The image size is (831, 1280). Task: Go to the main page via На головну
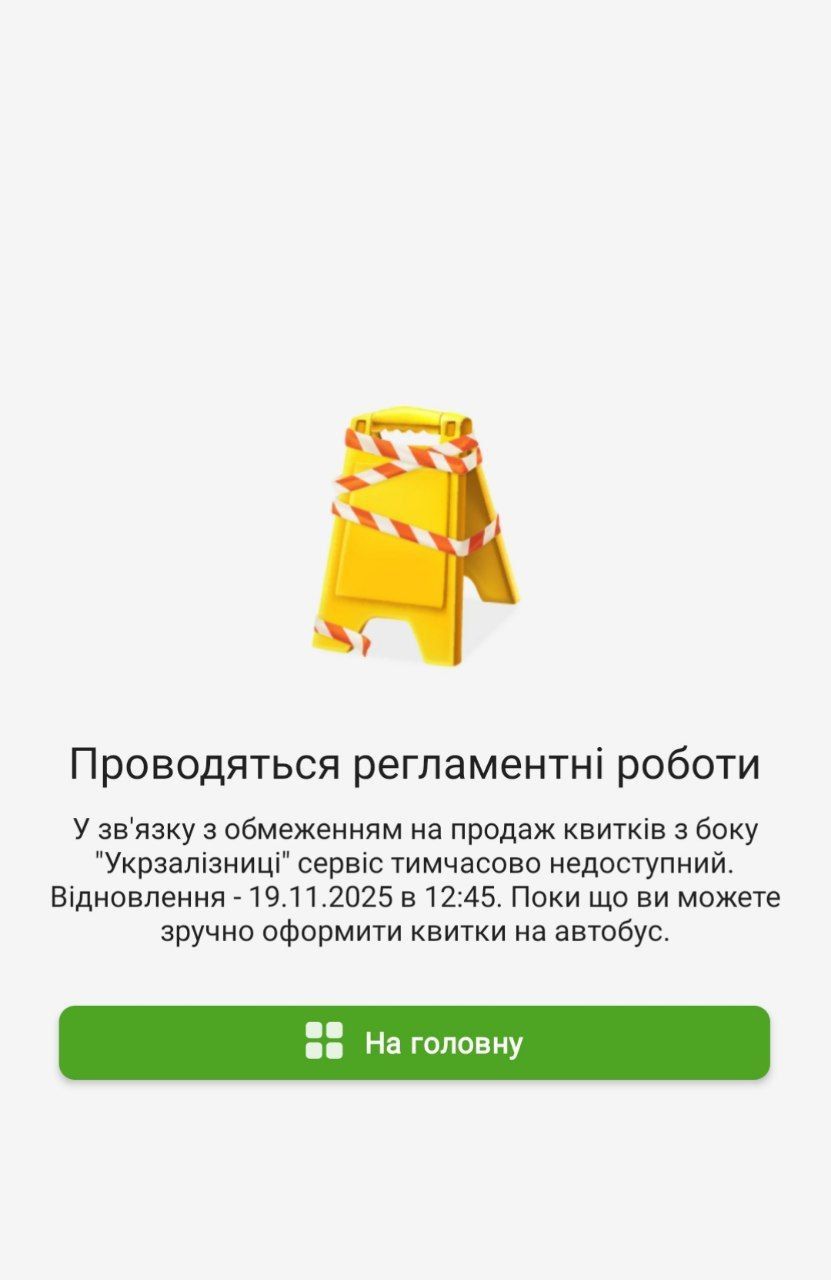pos(414,1043)
